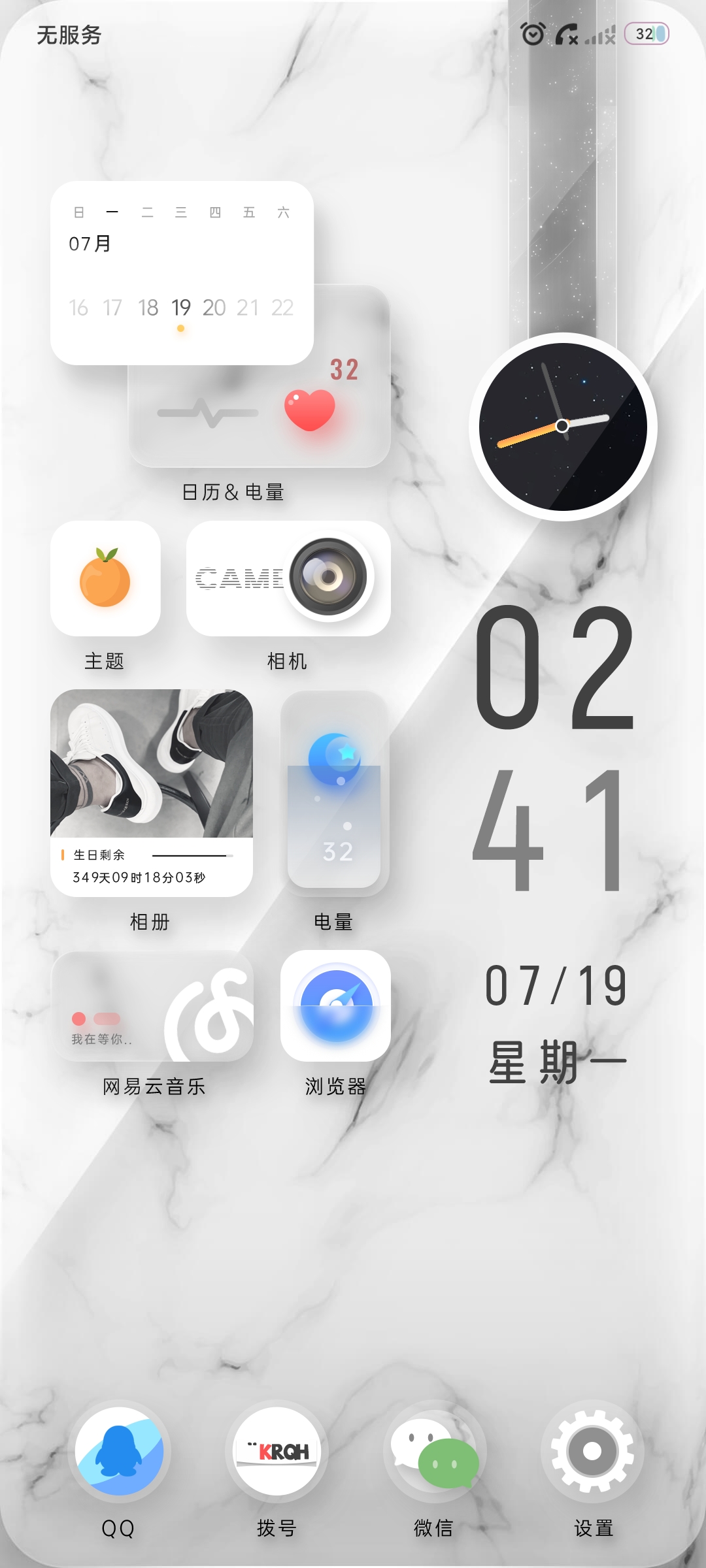
Task: Open 微信 WeChat from the dock
Action: [434, 1452]
